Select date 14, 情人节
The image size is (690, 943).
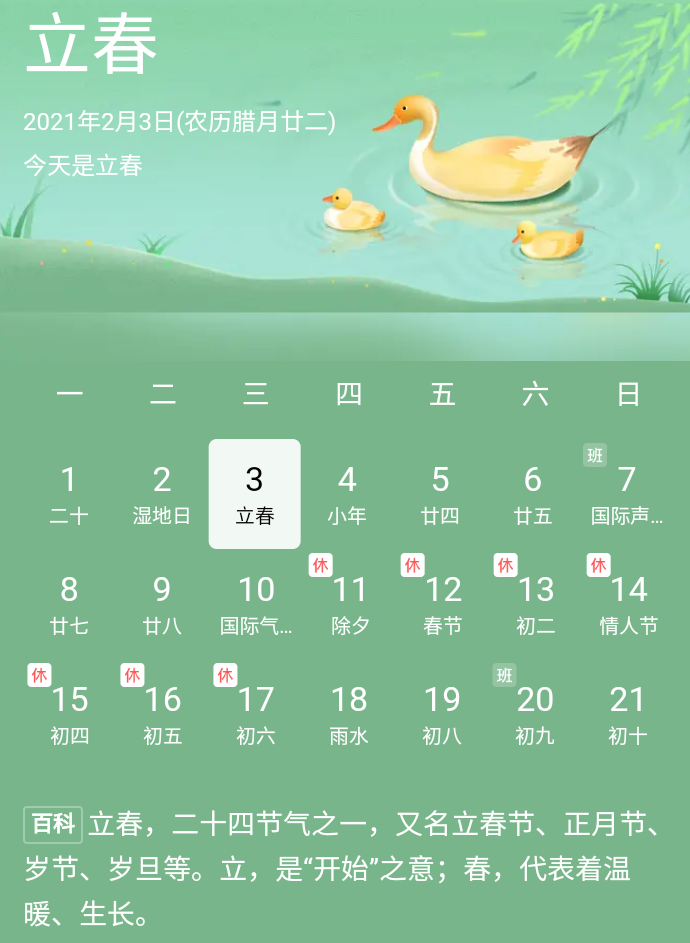click(x=626, y=604)
